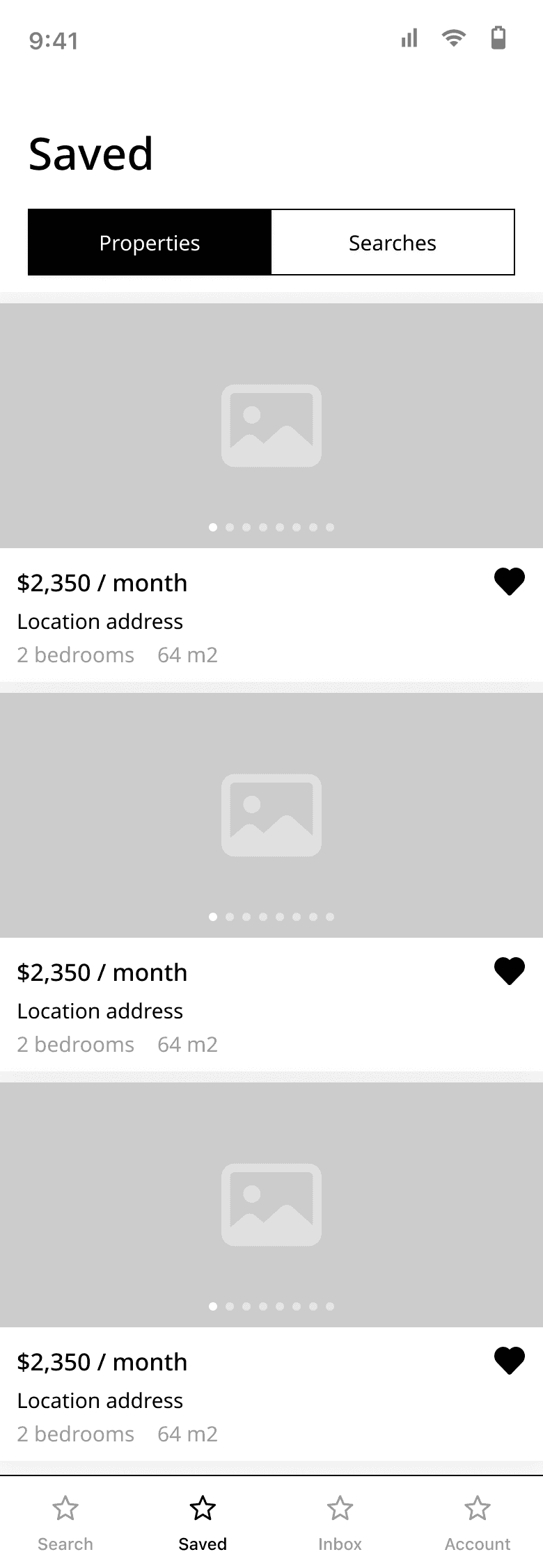Go to the Inbox tab
The width and height of the screenshot is (543, 1568).
(340, 1522)
